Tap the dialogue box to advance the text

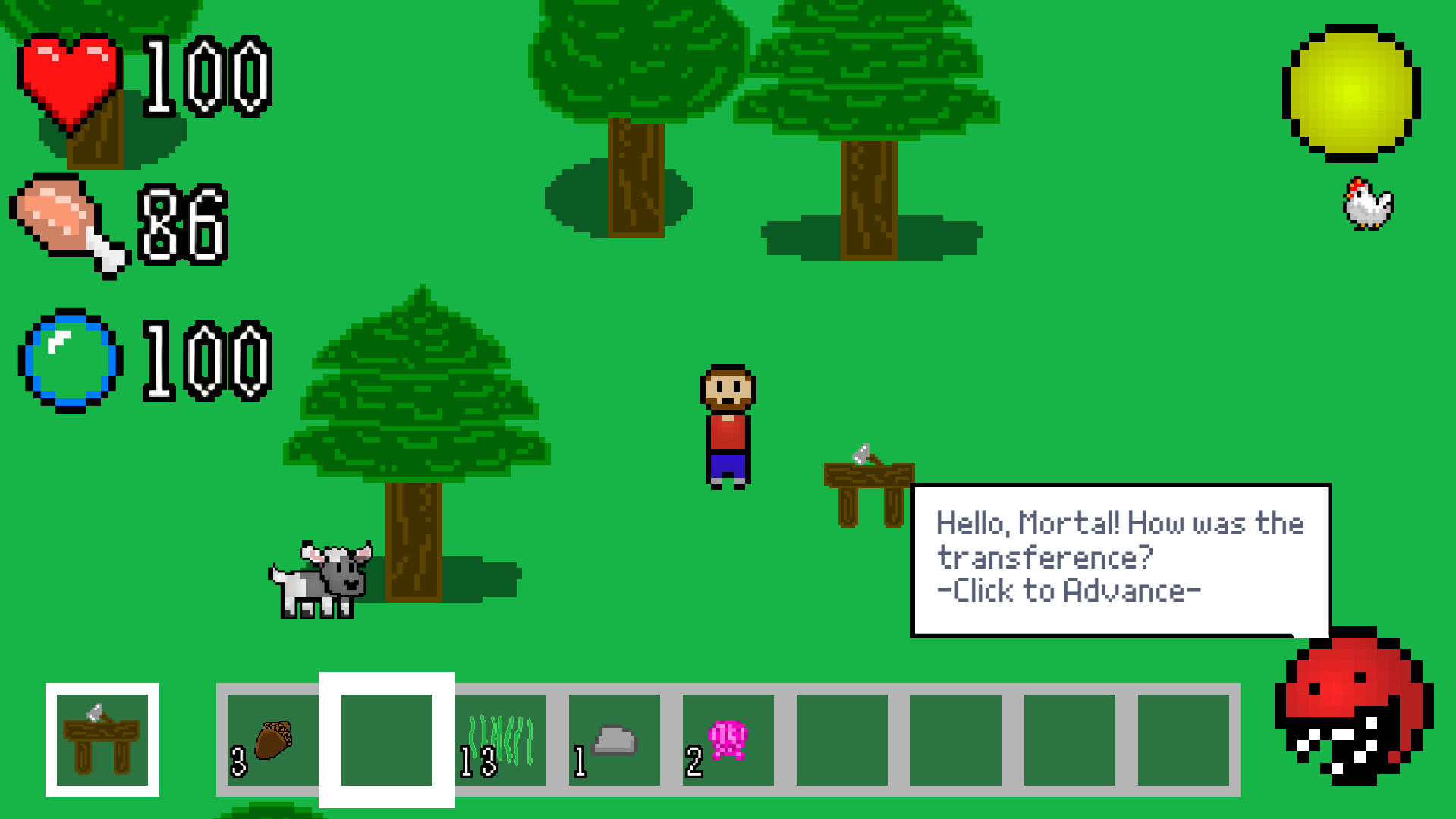pos(1121,560)
